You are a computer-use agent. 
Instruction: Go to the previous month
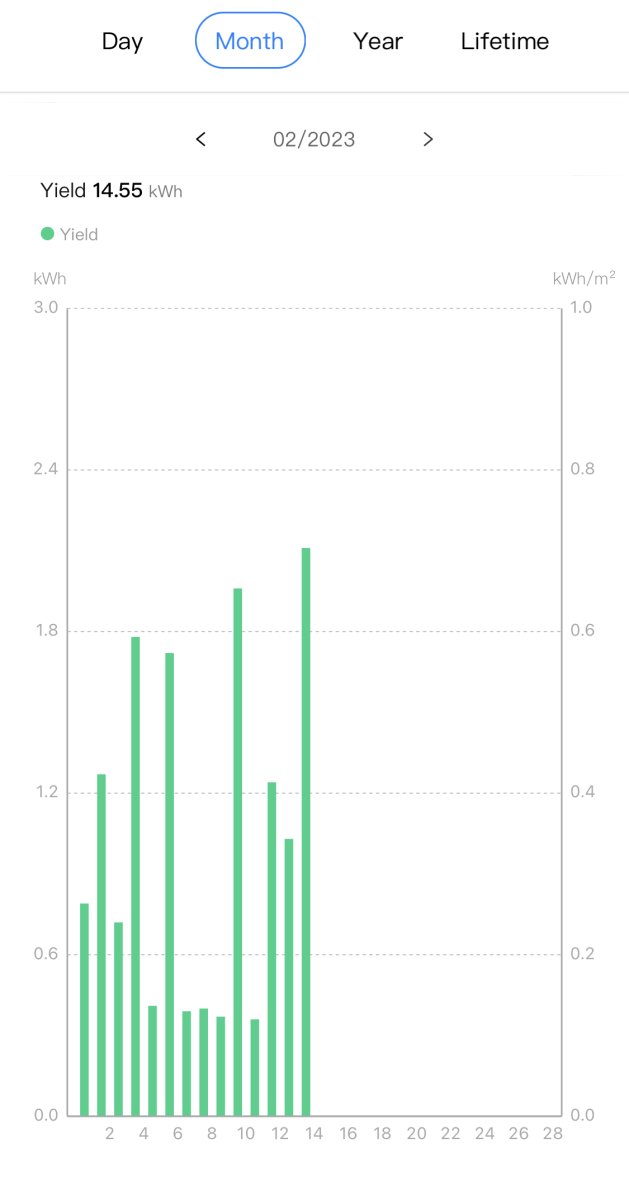click(x=201, y=139)
